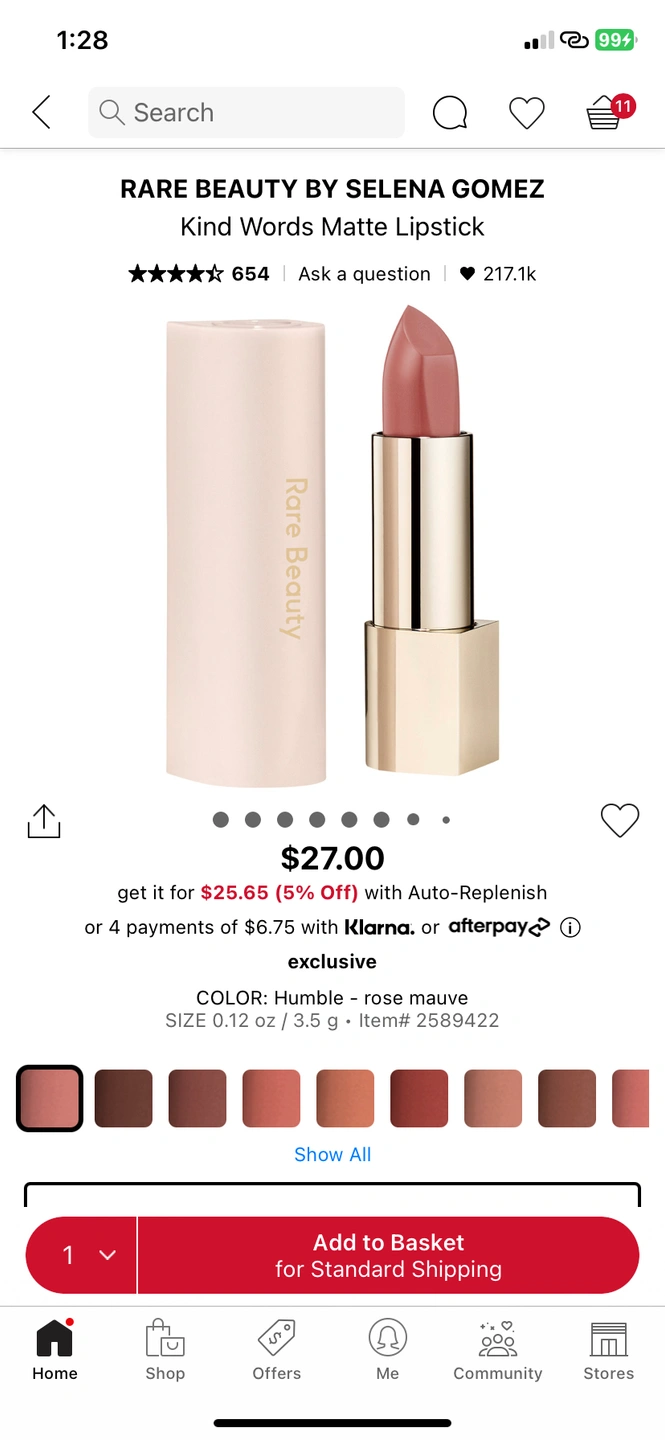The image size is (665, 1440).
Task: Open the 654 reviews rating
Action: 199,274
